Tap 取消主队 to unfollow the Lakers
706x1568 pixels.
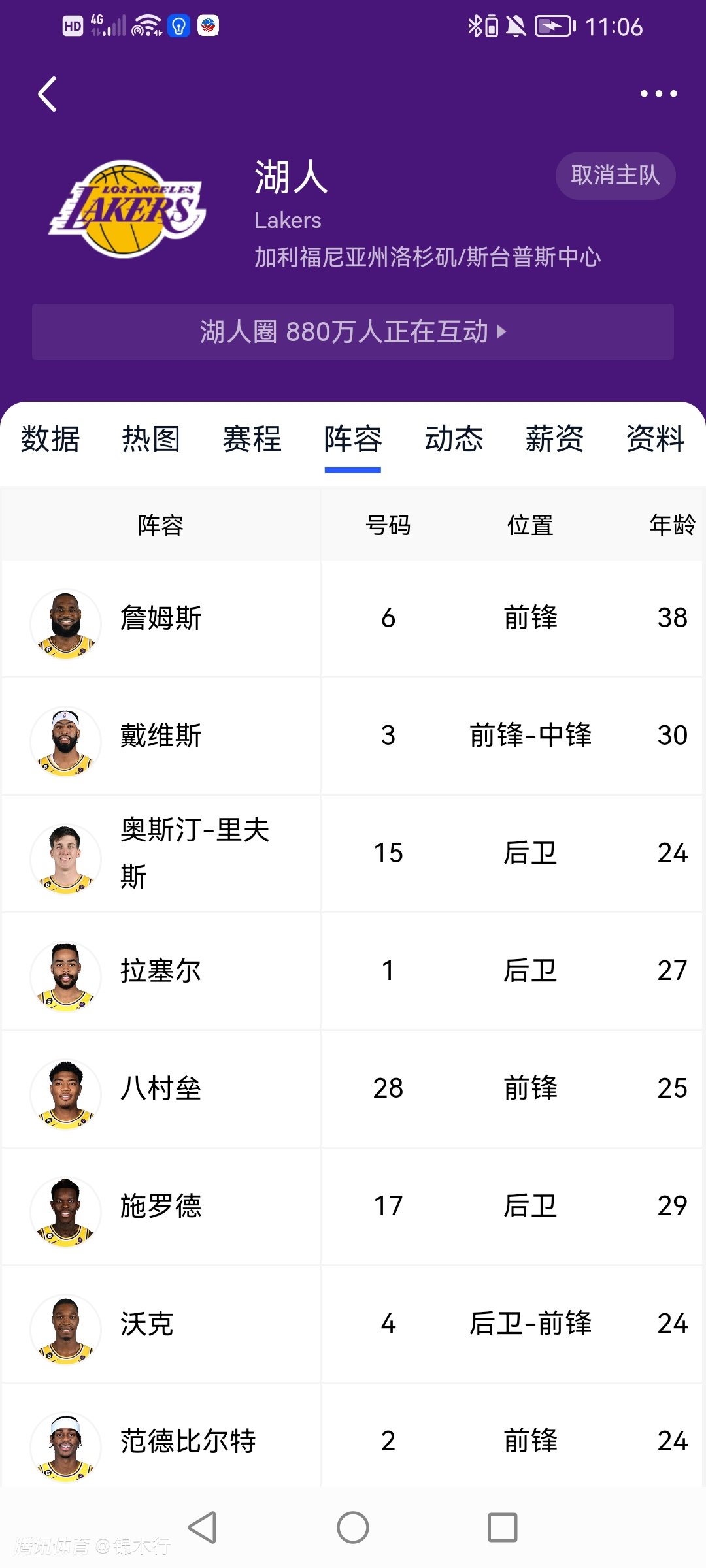tap(615, 176)
